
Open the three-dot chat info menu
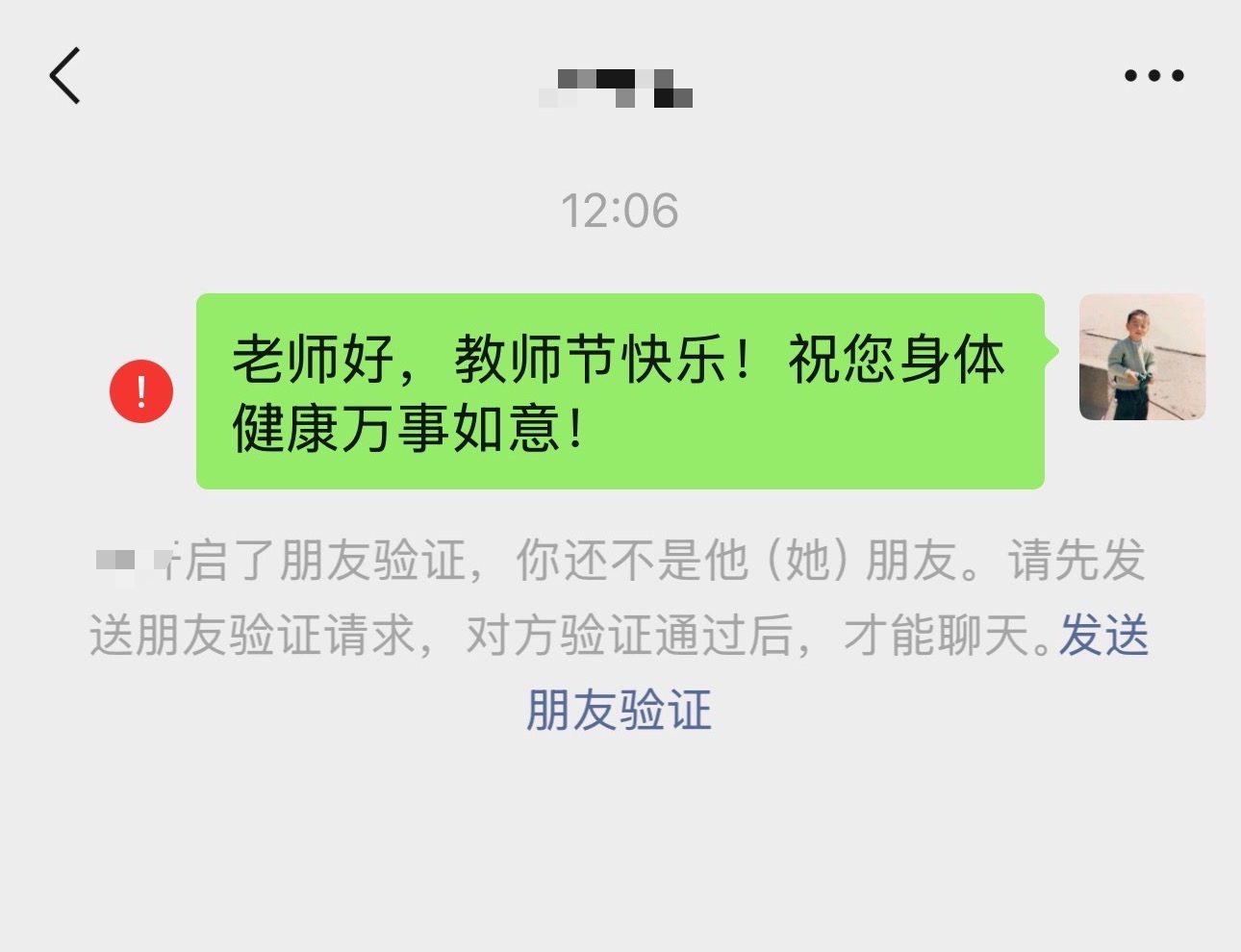[1153, 76]
